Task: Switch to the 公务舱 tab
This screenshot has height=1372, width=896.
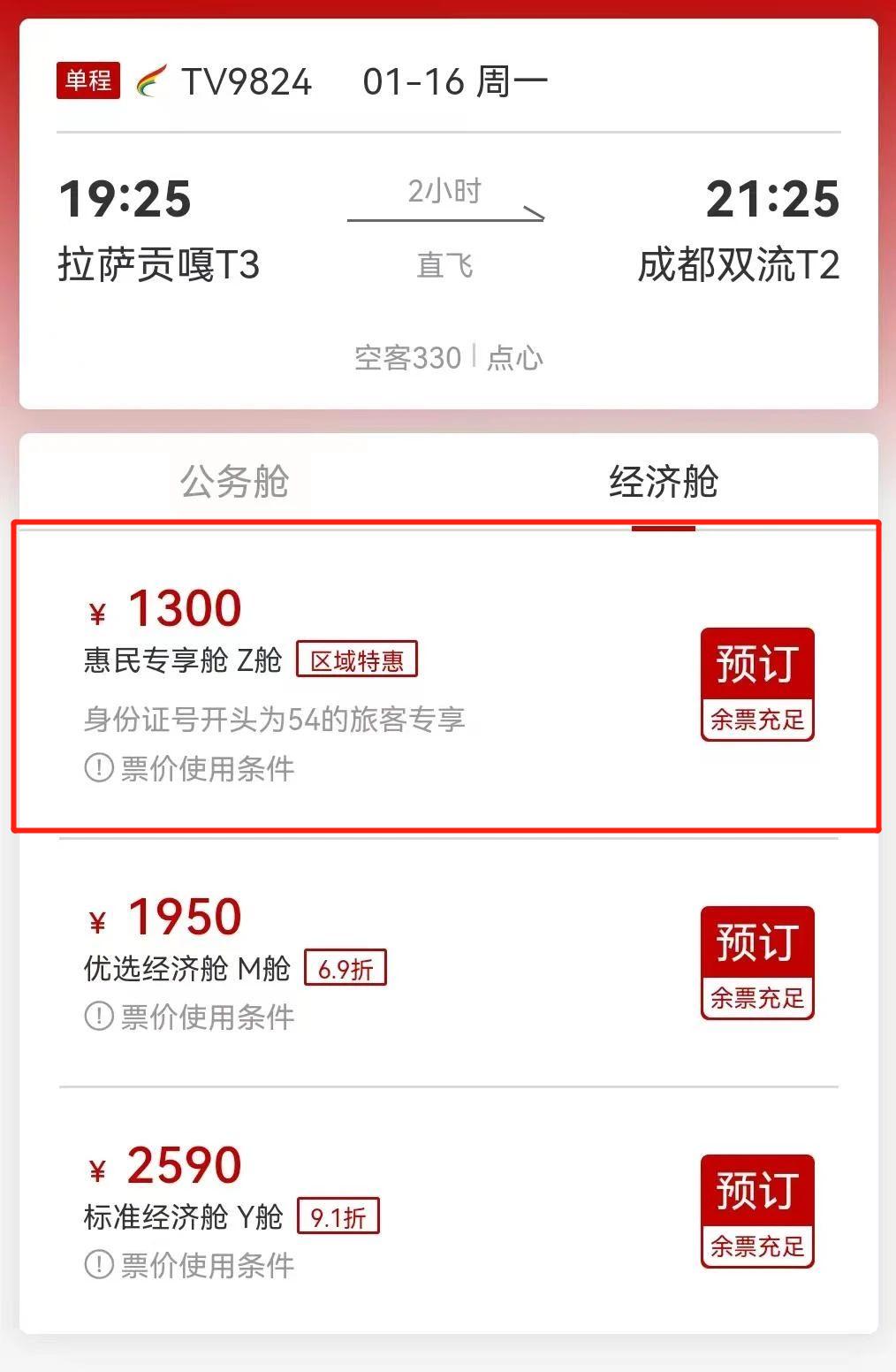Action: point(234,483)
